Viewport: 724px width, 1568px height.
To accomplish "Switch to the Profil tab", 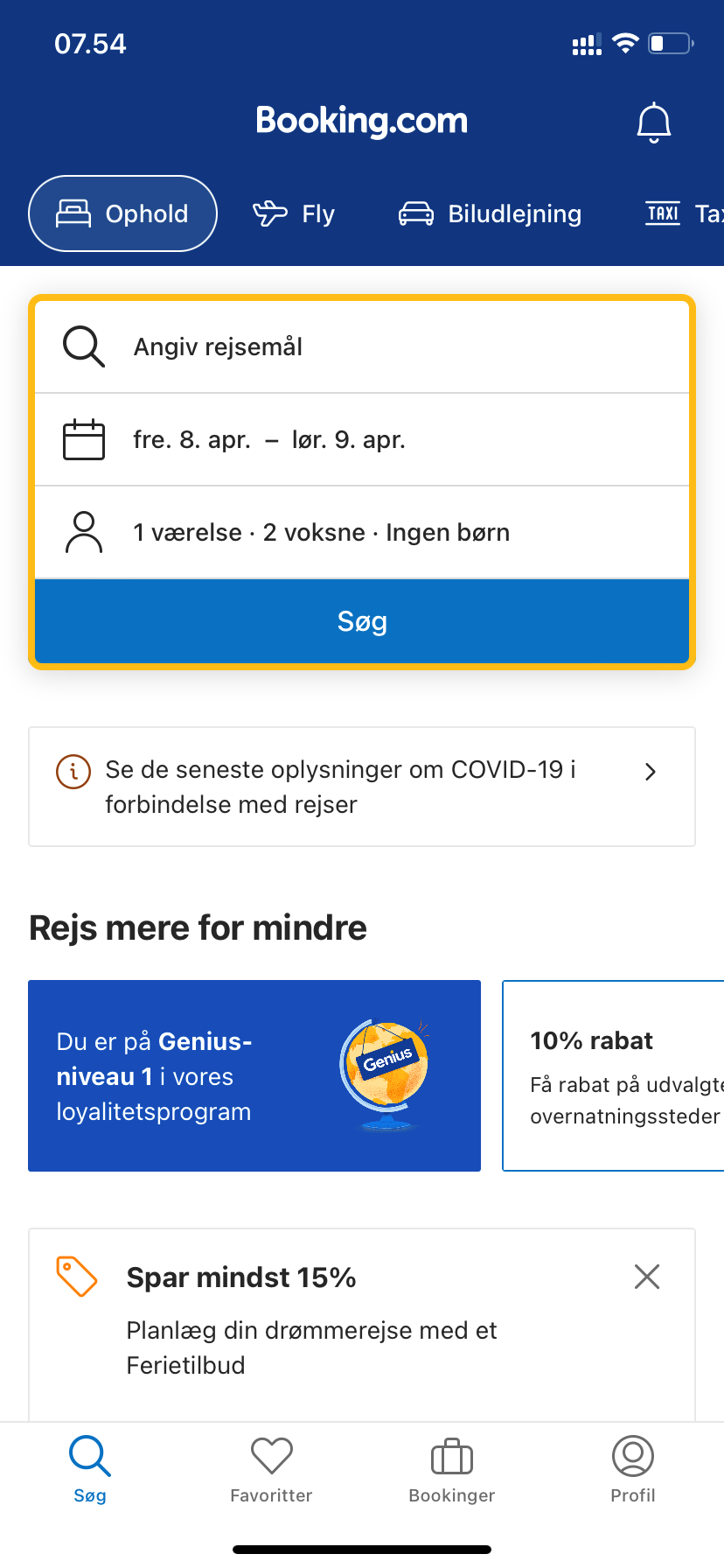I will [633, 1470].
